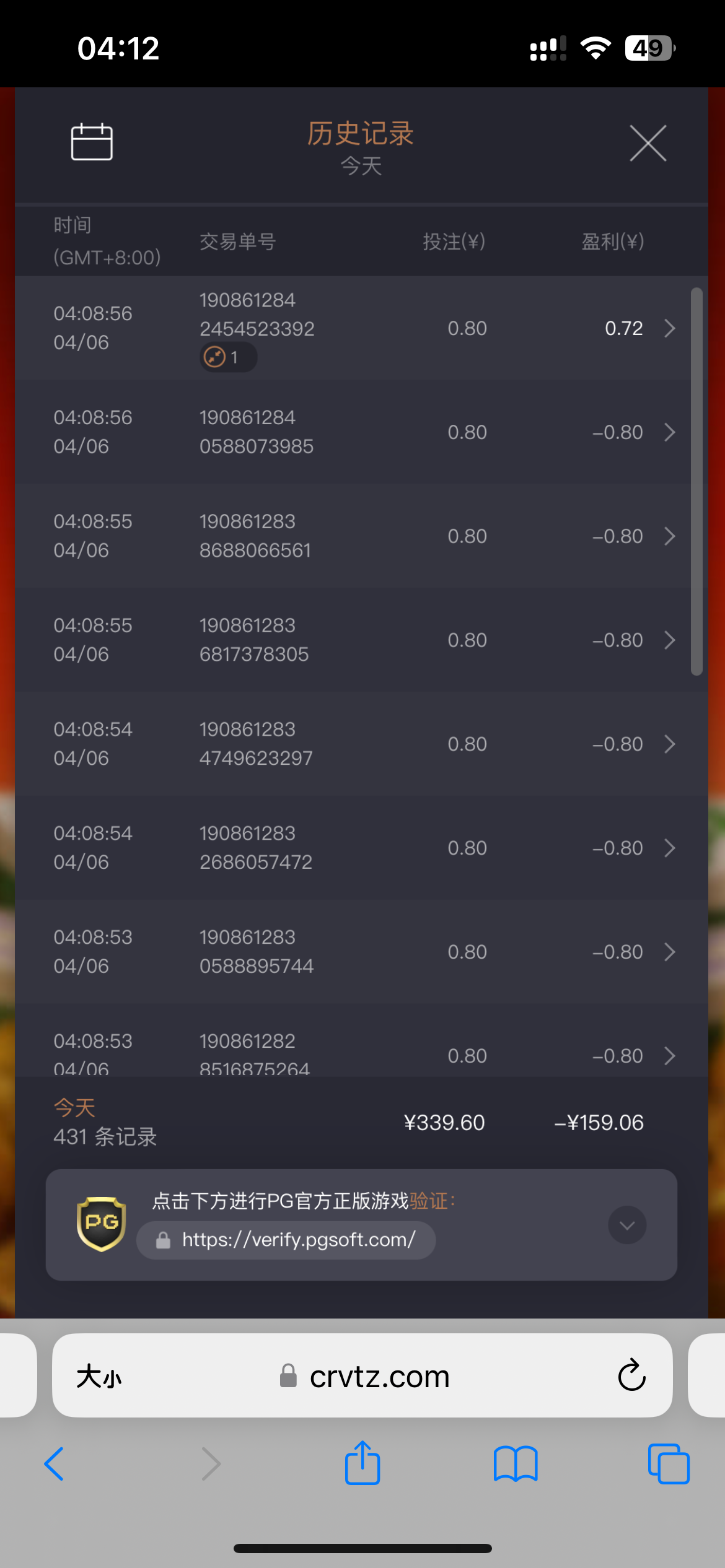The width and height of the screenshot is (725, 1568).
Task: Reload the crvtz.com page
Action: 631,1375
